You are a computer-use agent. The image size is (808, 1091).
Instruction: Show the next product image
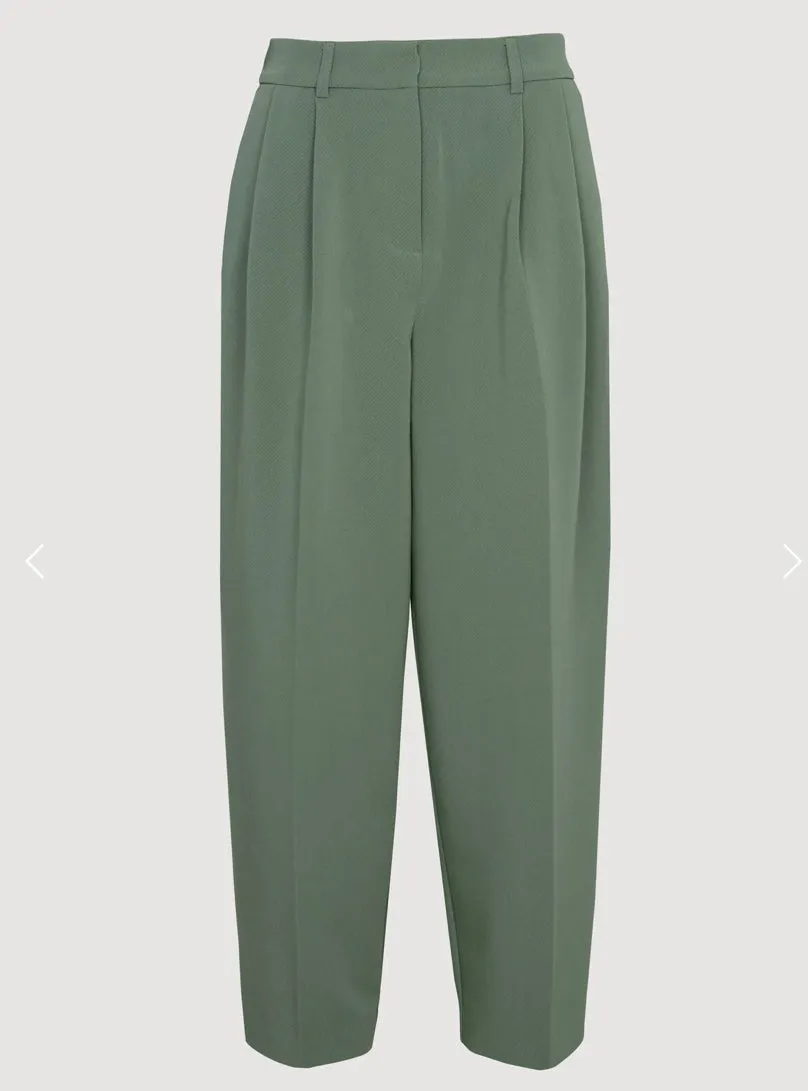(x=791, y=562)
